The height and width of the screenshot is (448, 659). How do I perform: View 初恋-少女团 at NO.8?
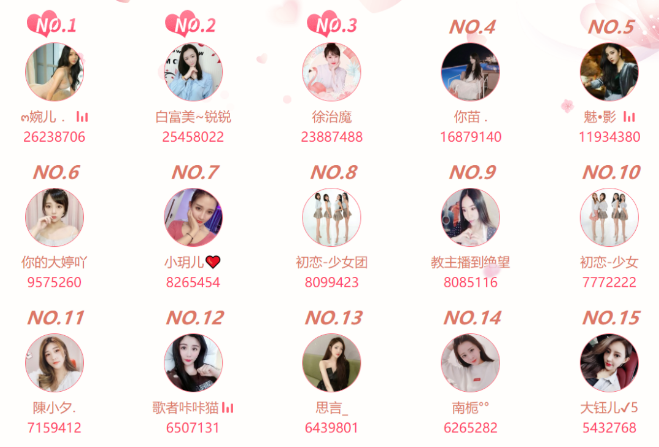pos(332,218)
